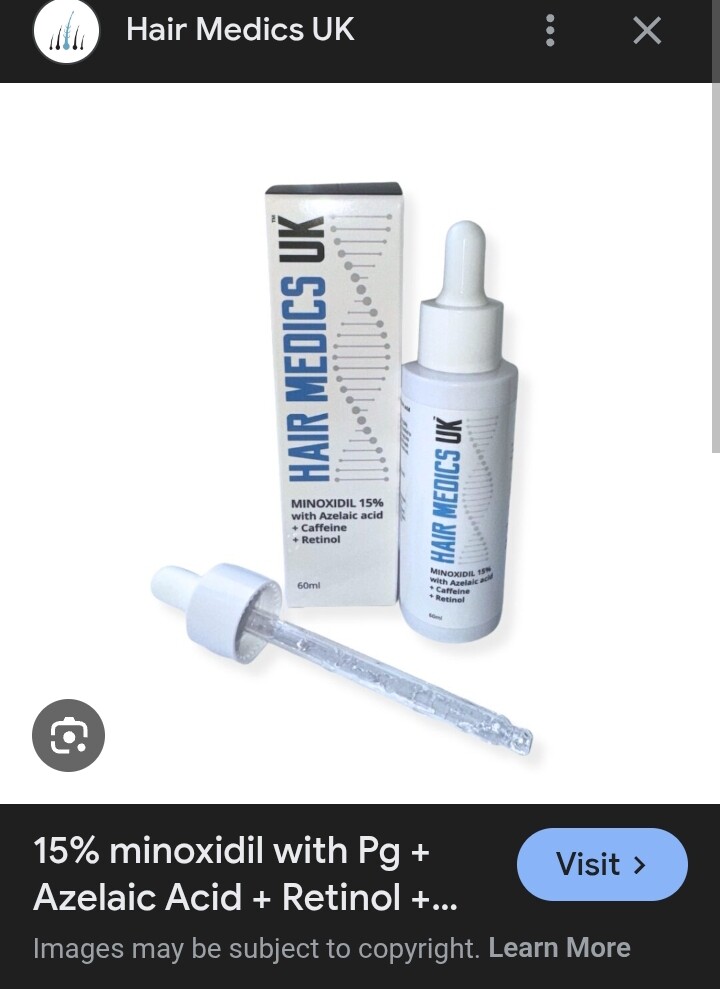The height and width of the screenshot is (989, 720).
Task: Search this image with Google Lens
Action: 68,737
